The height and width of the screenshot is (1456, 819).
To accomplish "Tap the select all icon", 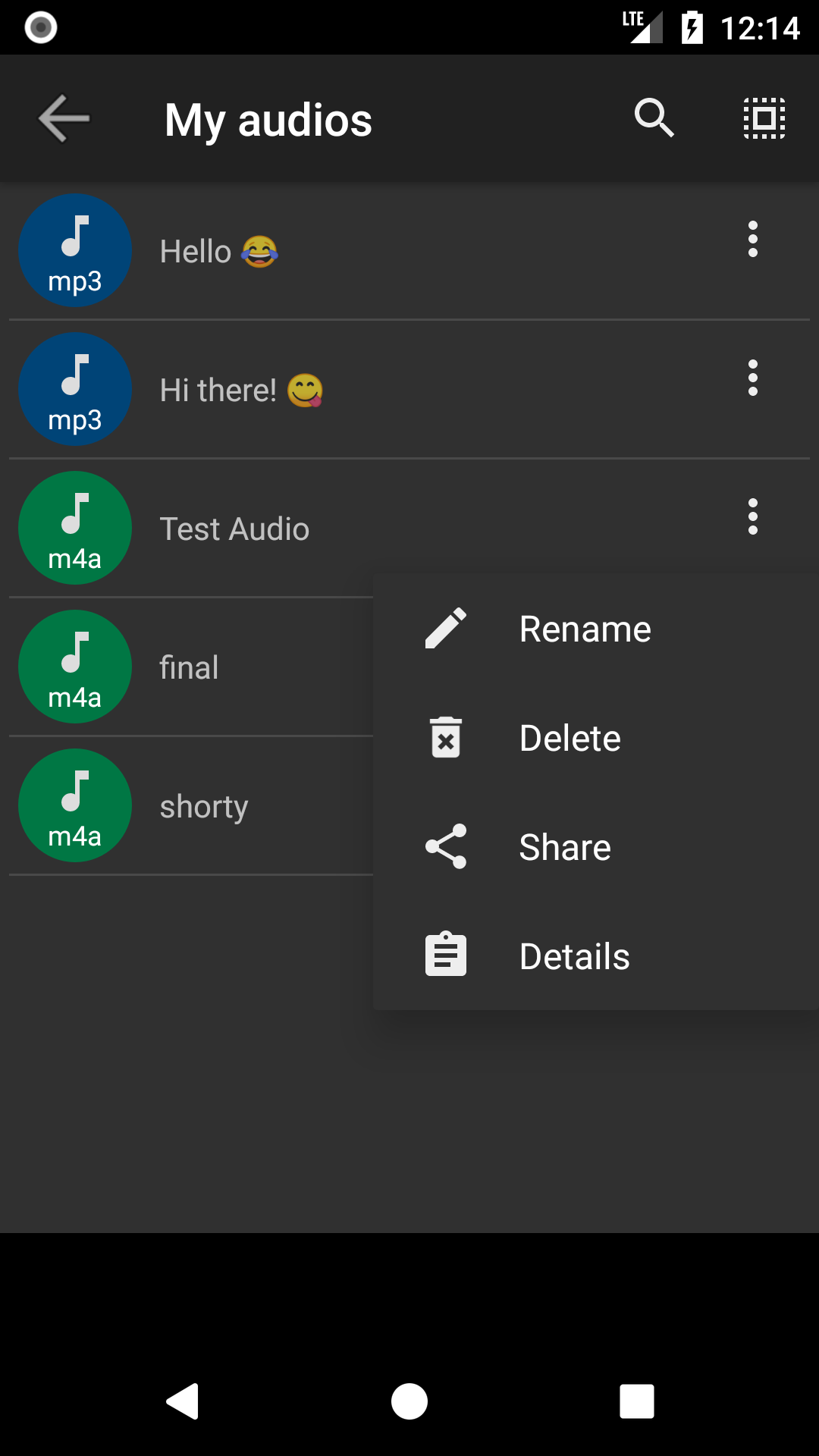I will click(x=764, y=118).
